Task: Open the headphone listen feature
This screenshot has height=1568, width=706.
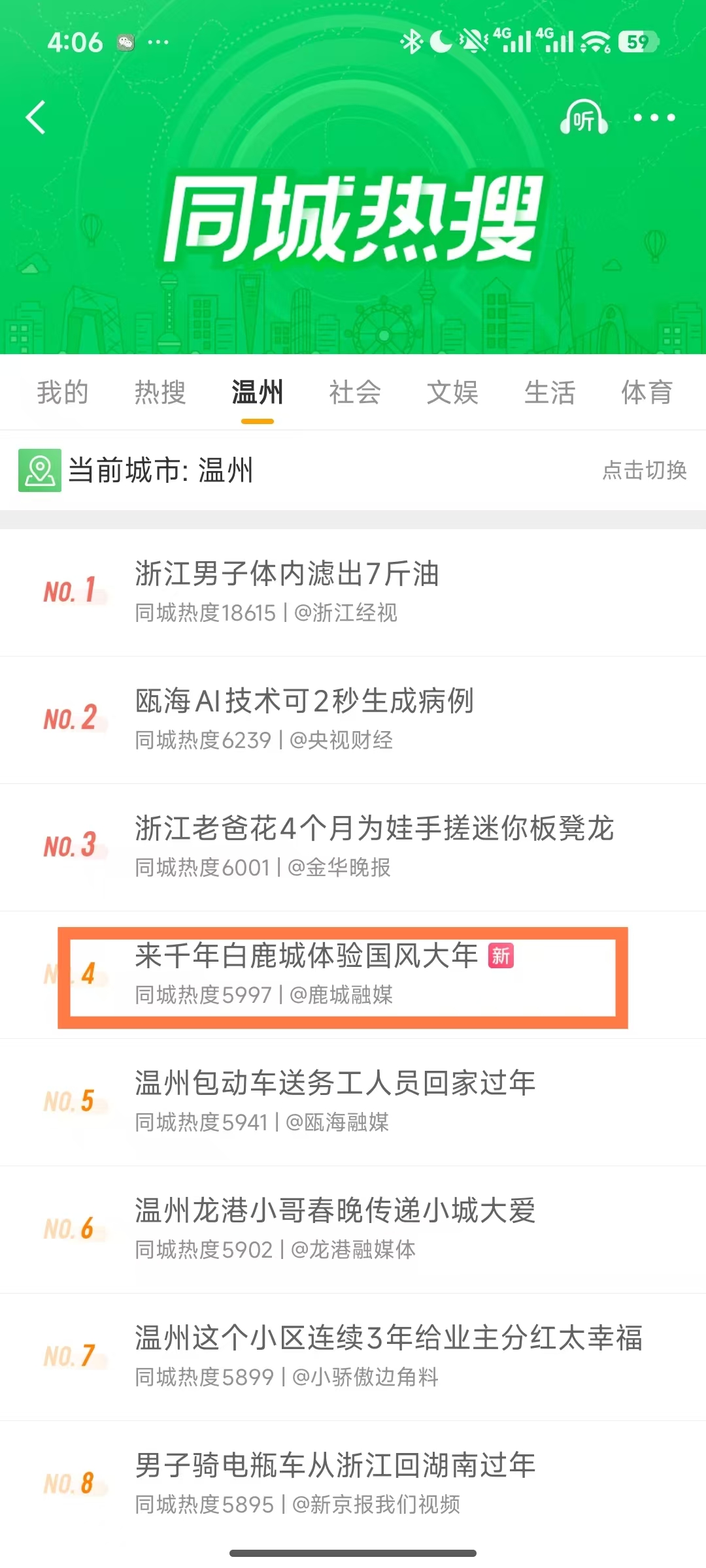Action: pos(584,118)
